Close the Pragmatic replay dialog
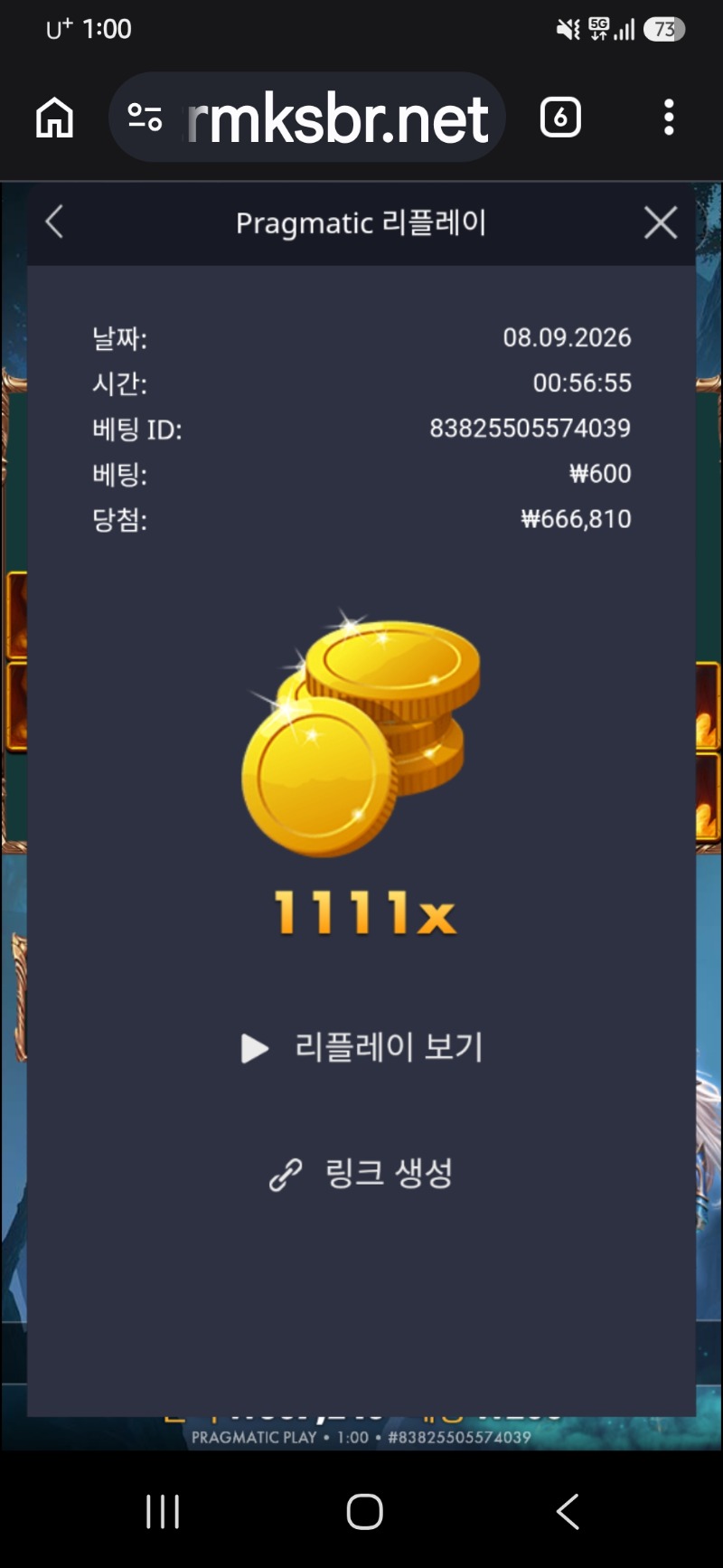This screenshot has width=723, height=1568. [x=661, y=222]
